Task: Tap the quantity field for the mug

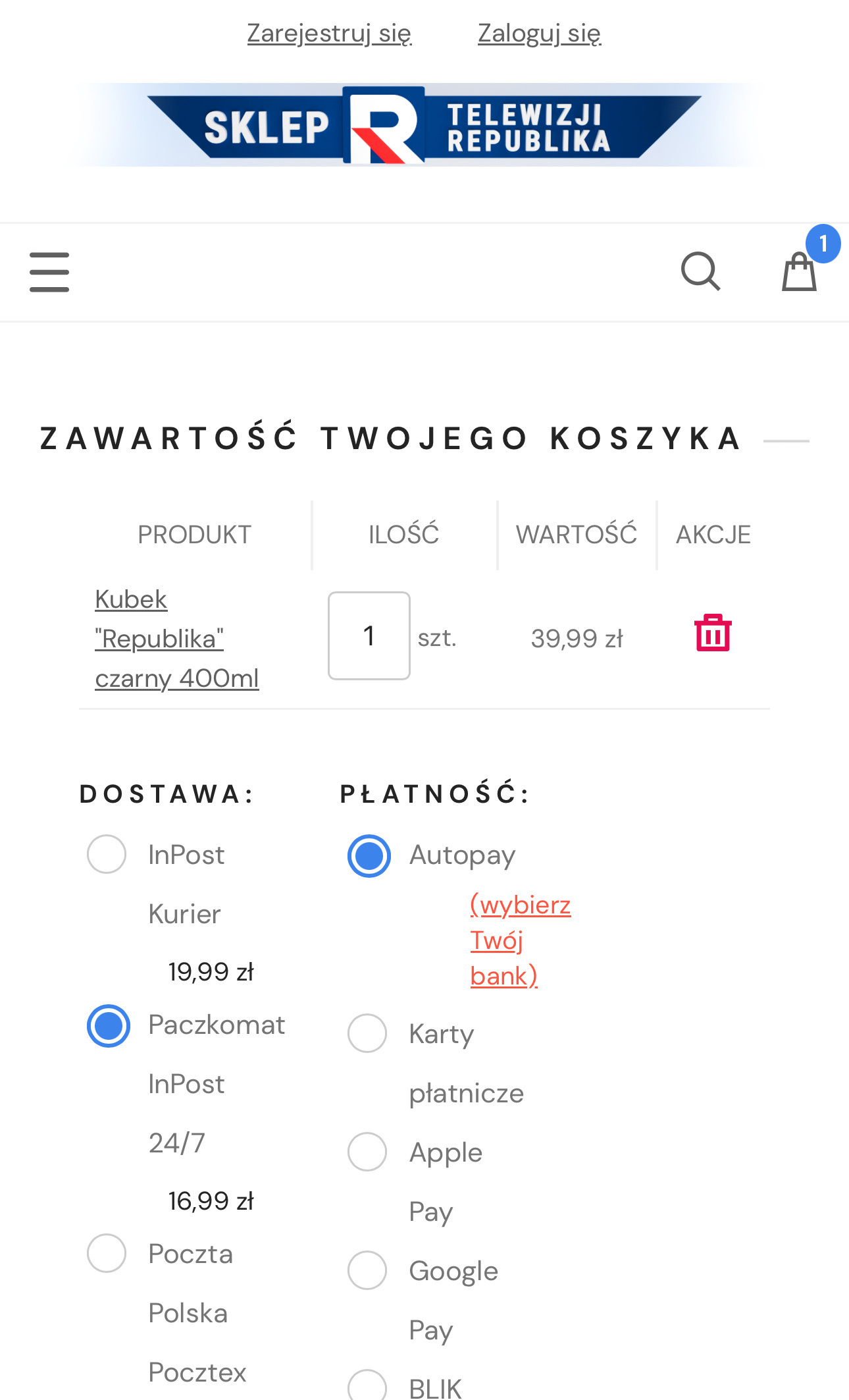Action: click(x=369, y=635)
